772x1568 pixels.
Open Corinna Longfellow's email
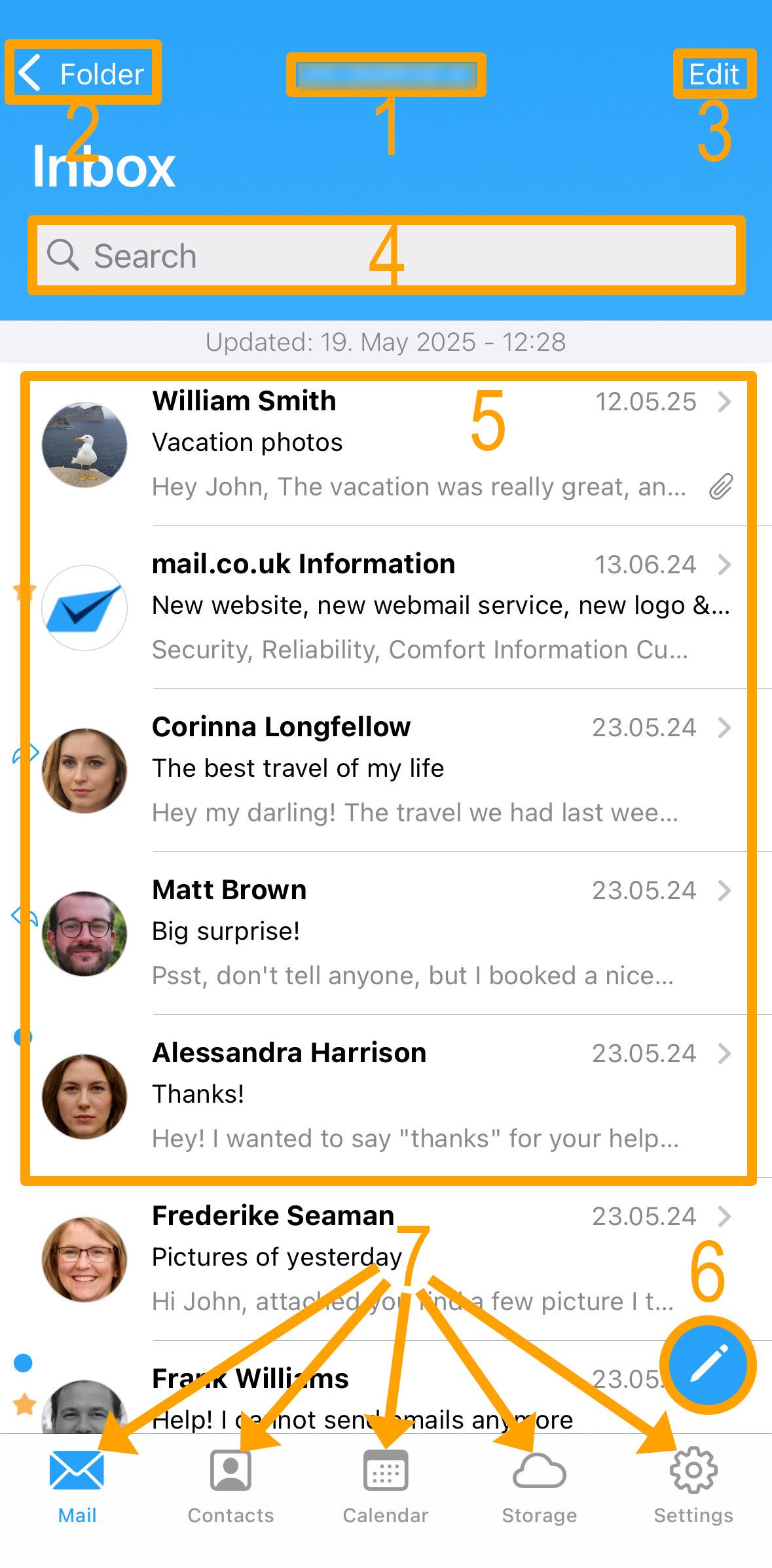coord(386,770)
